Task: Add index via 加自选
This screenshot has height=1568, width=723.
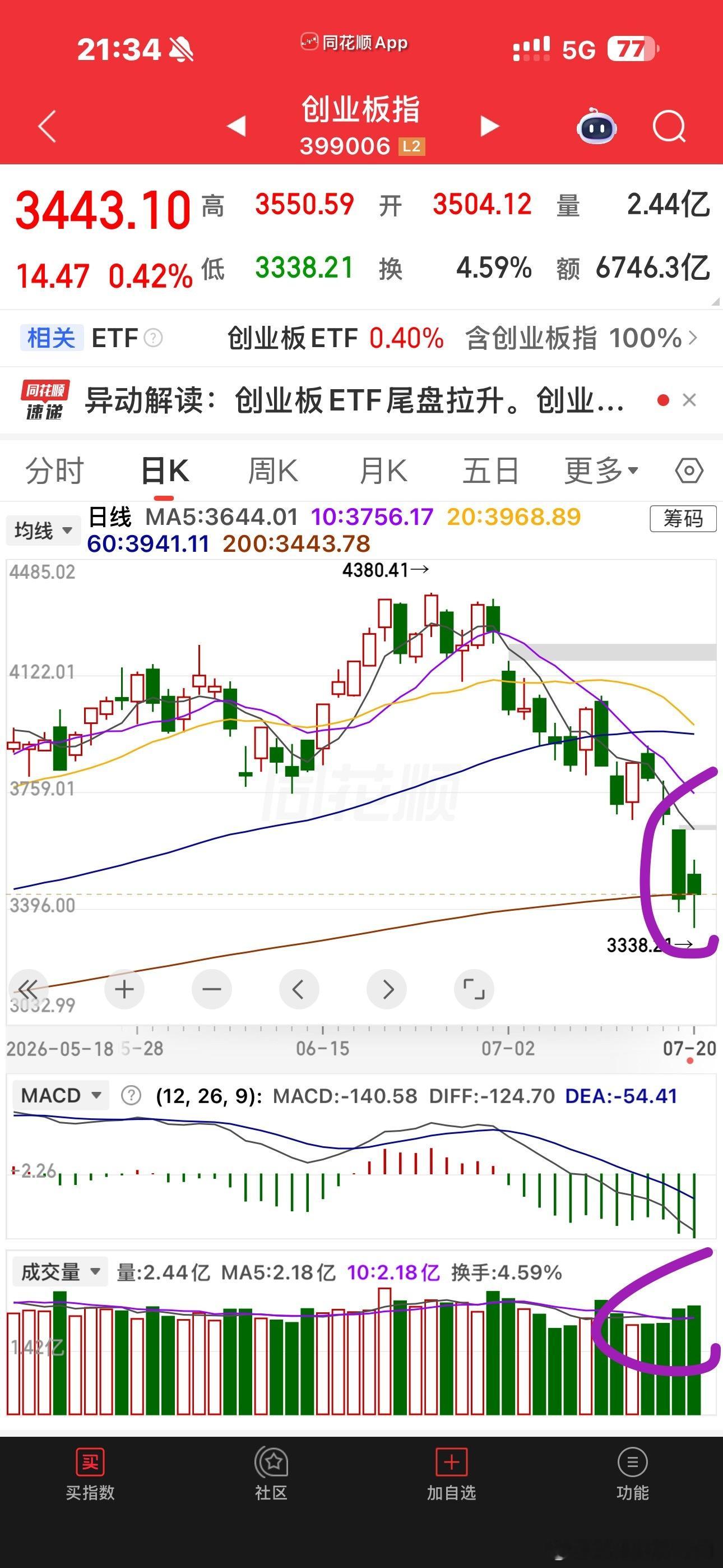Action: coord(451,1475)
